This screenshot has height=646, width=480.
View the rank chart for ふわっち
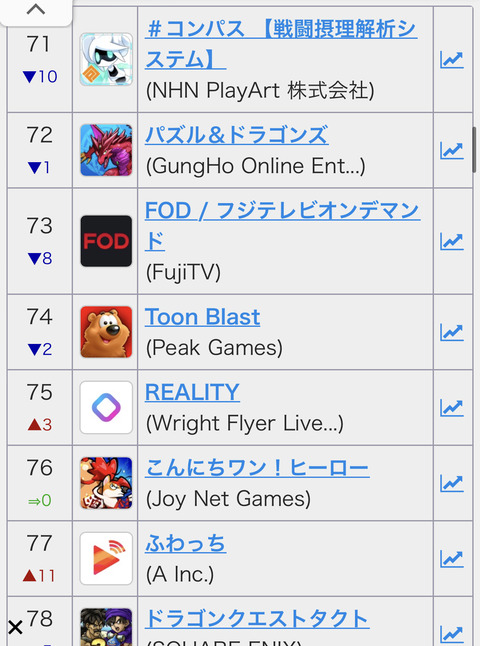(452, 559)
